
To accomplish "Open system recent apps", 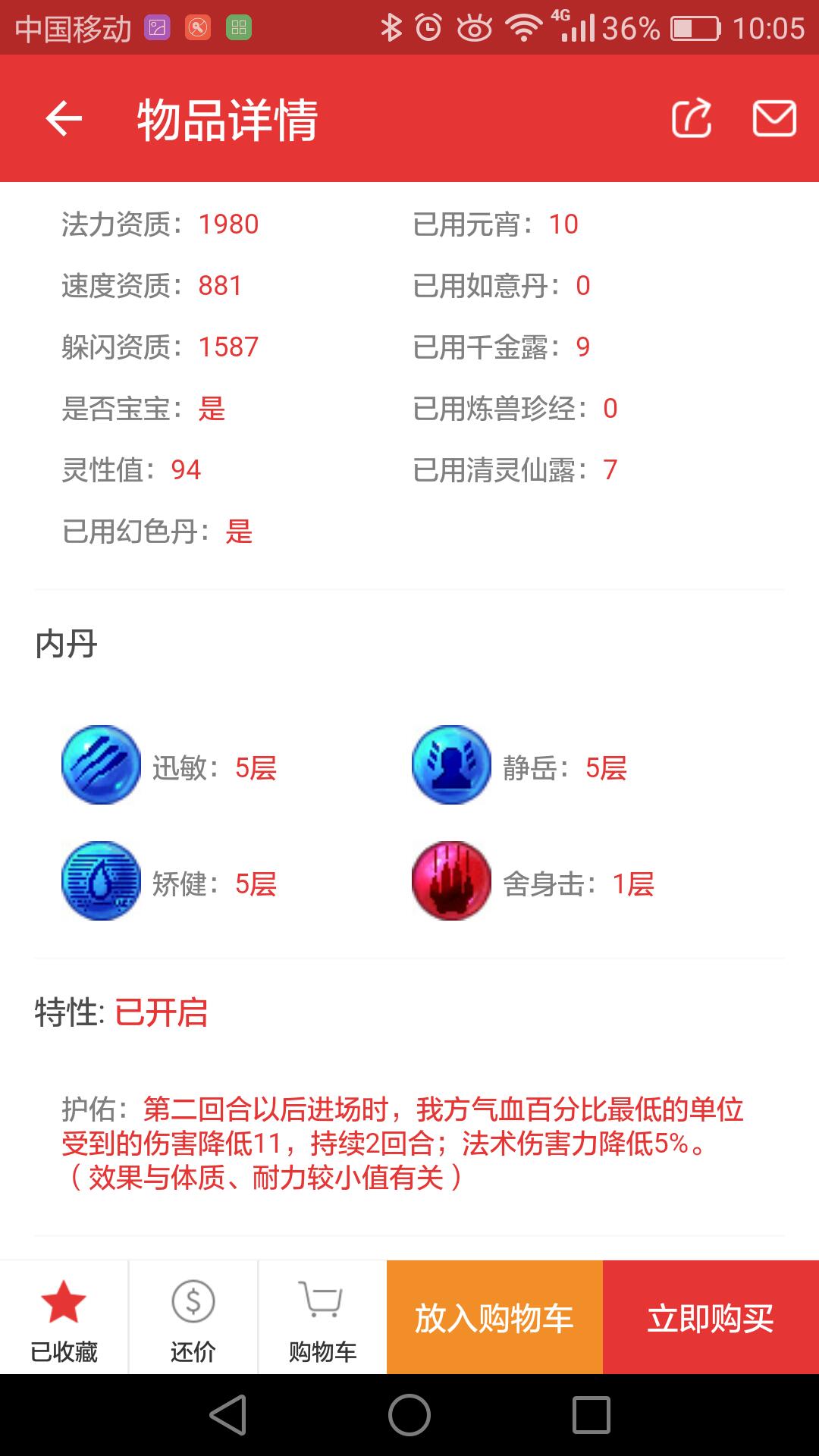I will 591,1415.
